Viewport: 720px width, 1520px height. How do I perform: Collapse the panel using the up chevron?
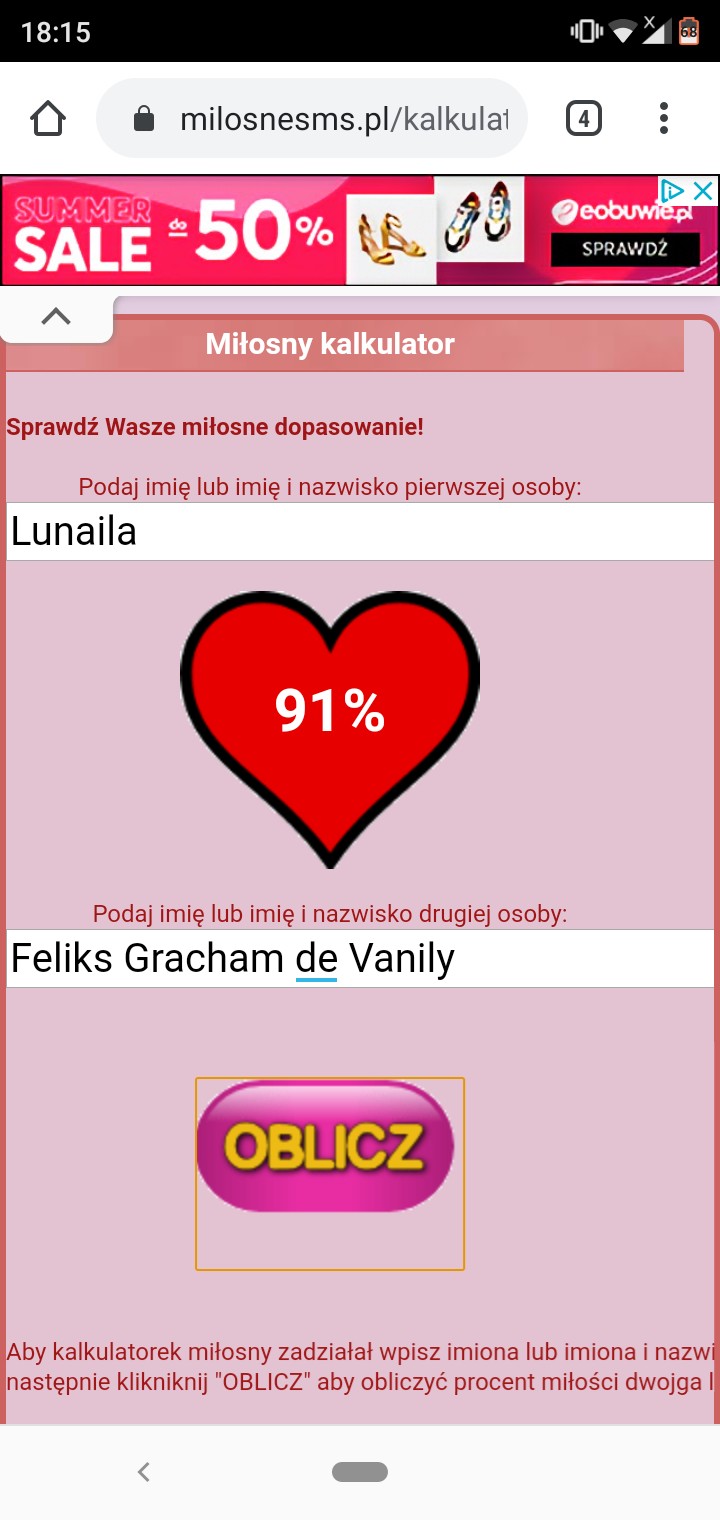point(56,316)
